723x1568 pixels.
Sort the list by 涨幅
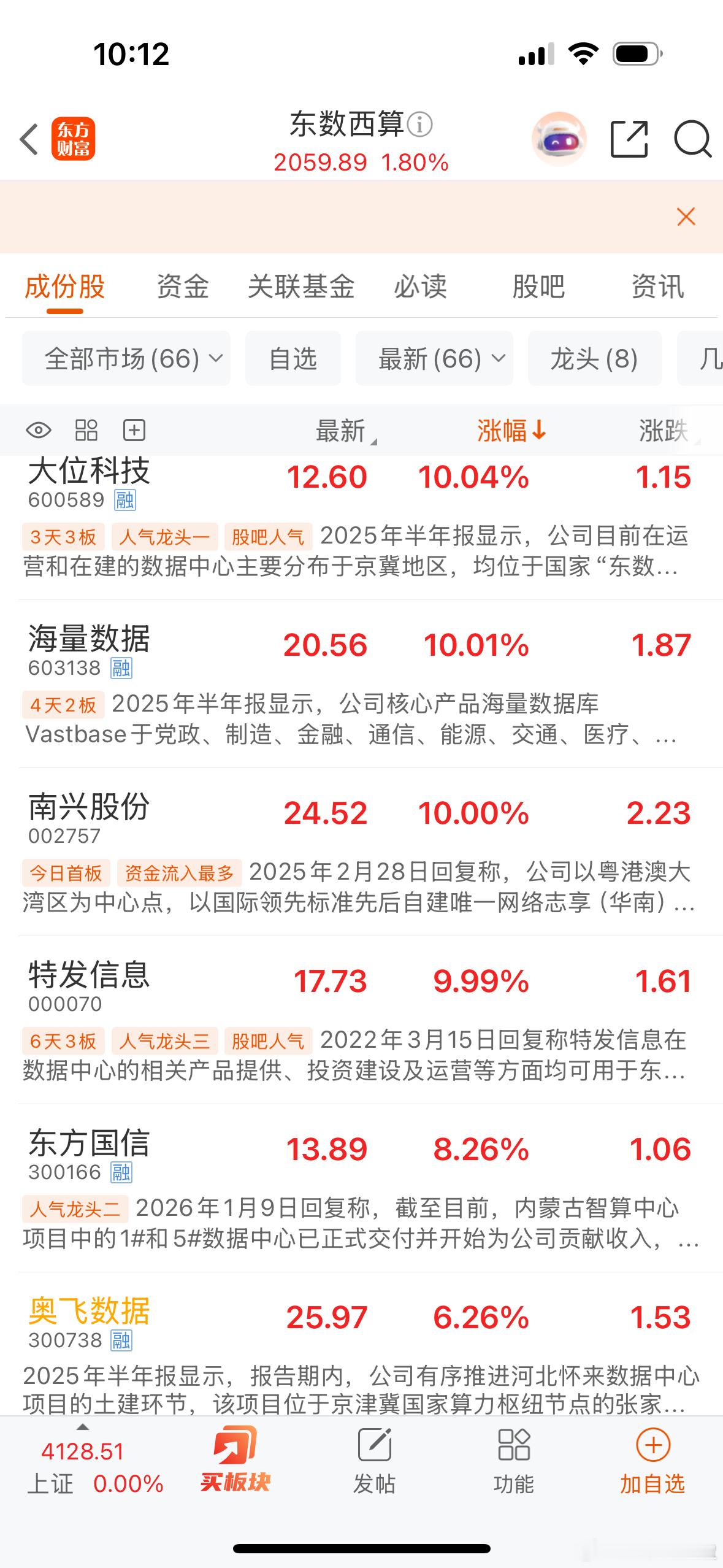pos(511,431)
